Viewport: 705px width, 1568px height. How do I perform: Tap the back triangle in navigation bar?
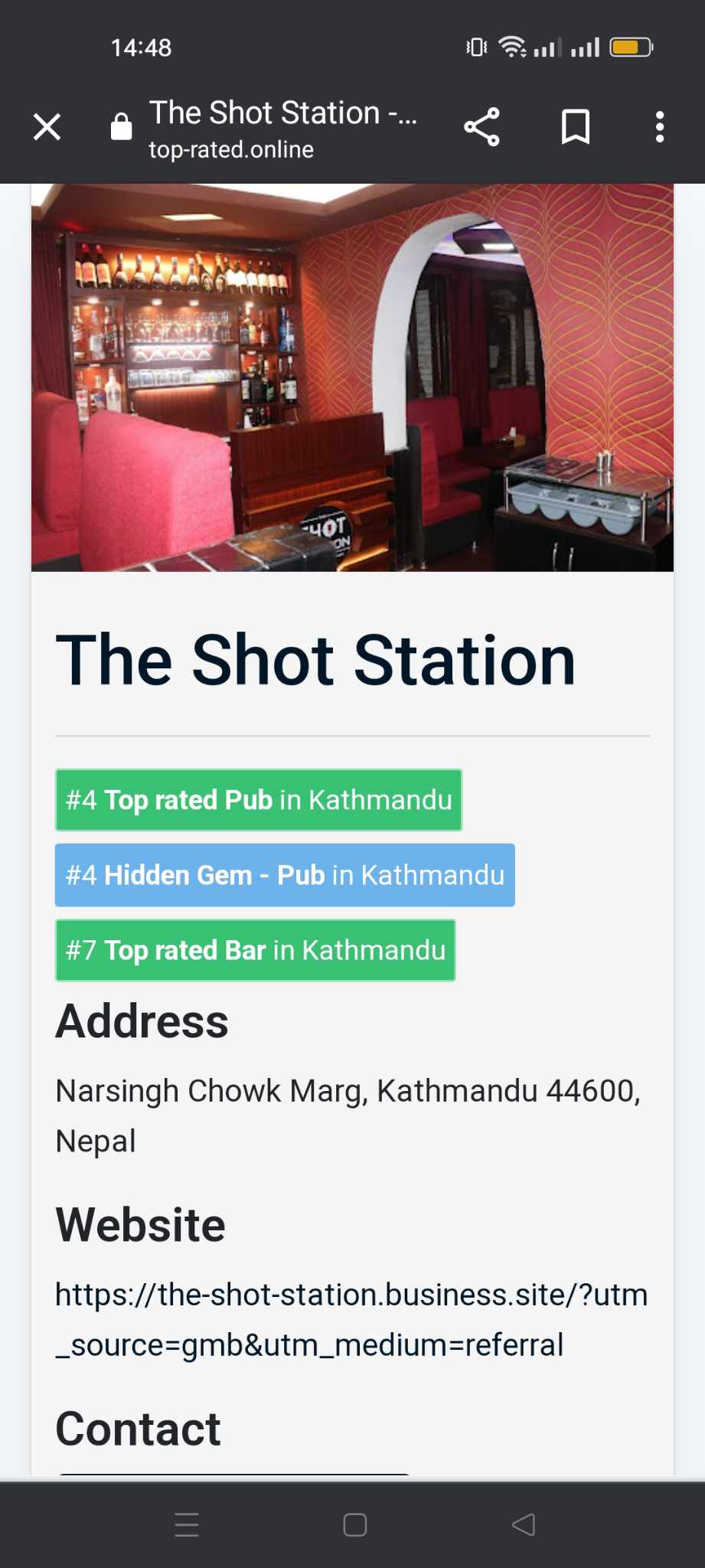pos(524,1525)
